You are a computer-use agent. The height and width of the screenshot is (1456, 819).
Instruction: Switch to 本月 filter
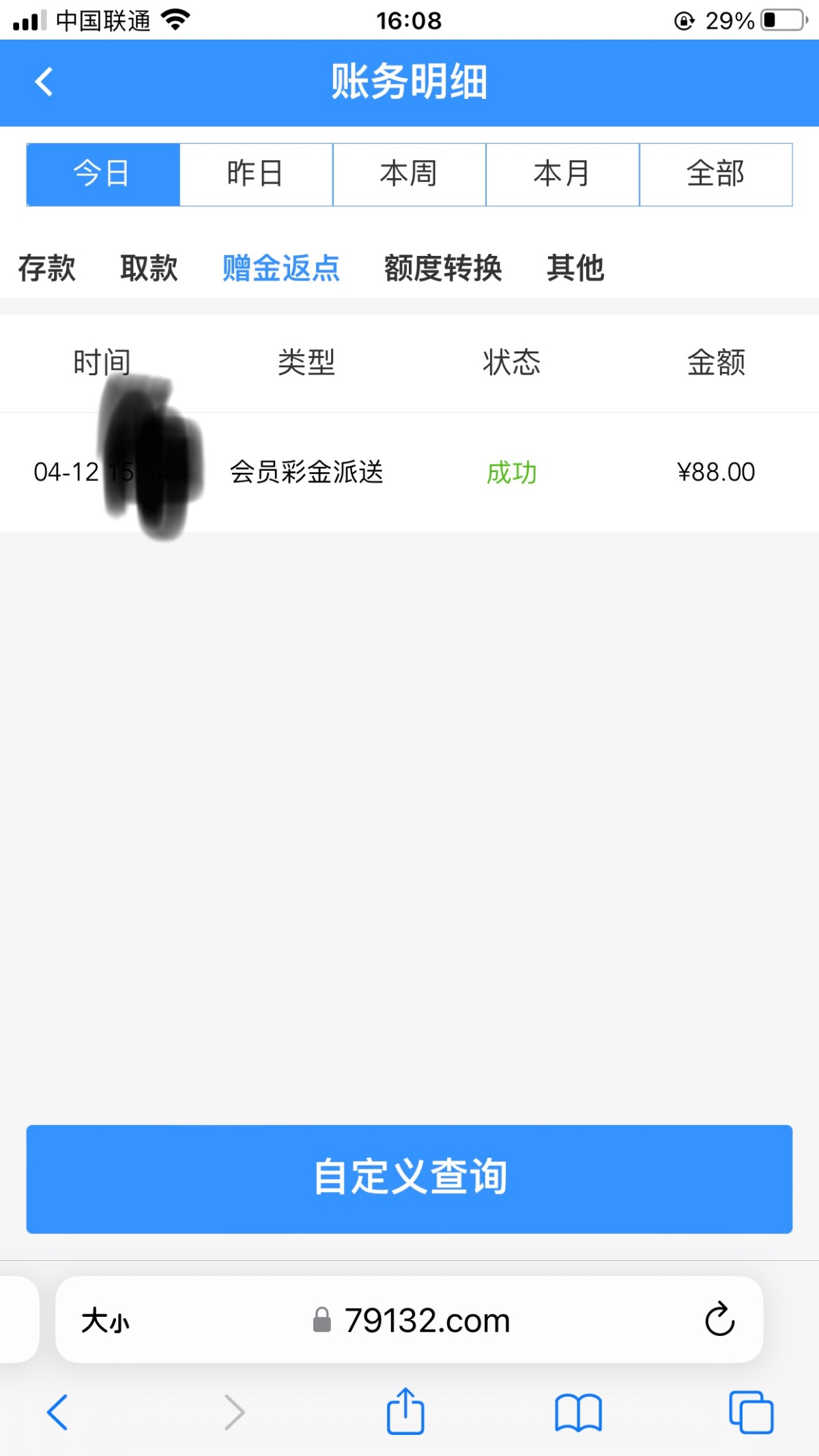(562, 174)
